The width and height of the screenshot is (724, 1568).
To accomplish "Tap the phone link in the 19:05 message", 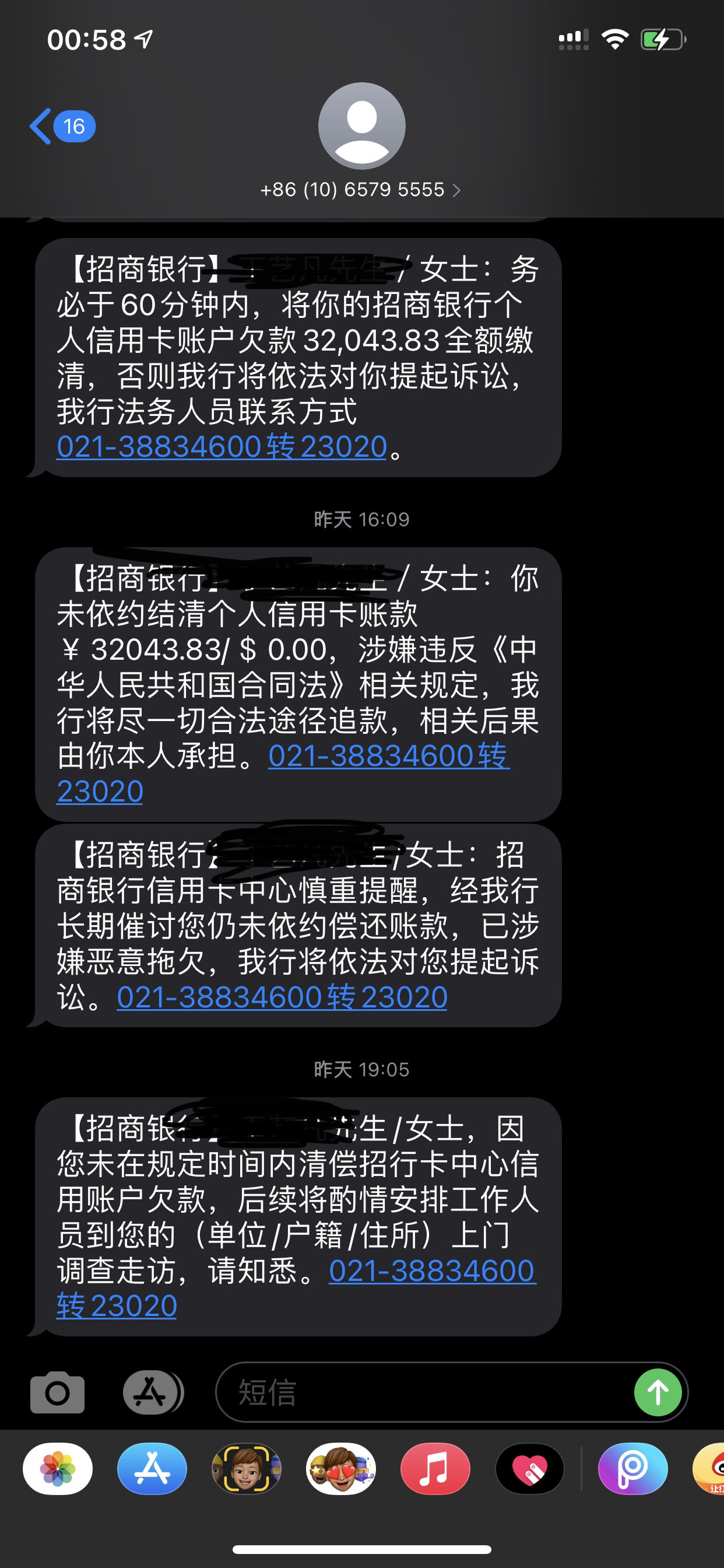I will (432, 1271).
